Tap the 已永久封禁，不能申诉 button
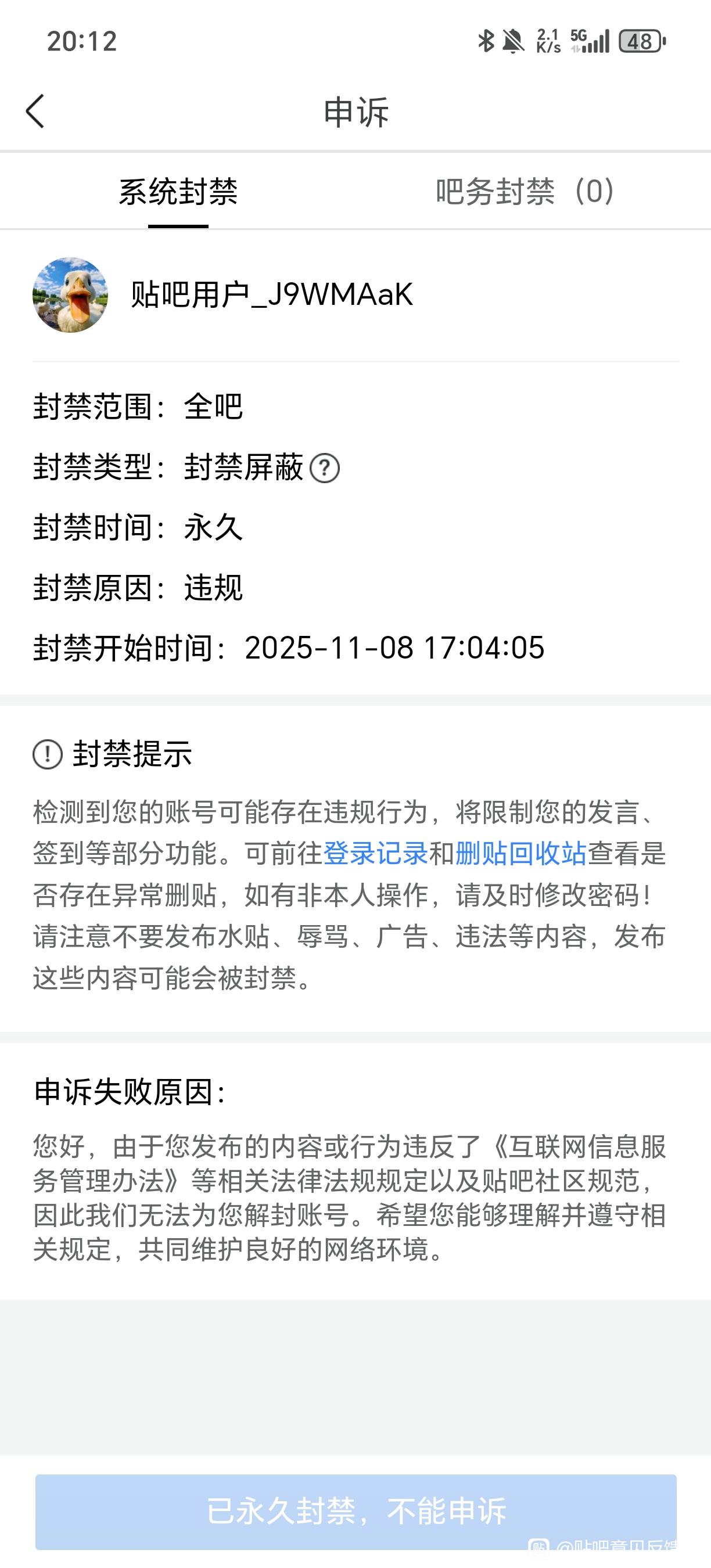 pos(355,1511)
